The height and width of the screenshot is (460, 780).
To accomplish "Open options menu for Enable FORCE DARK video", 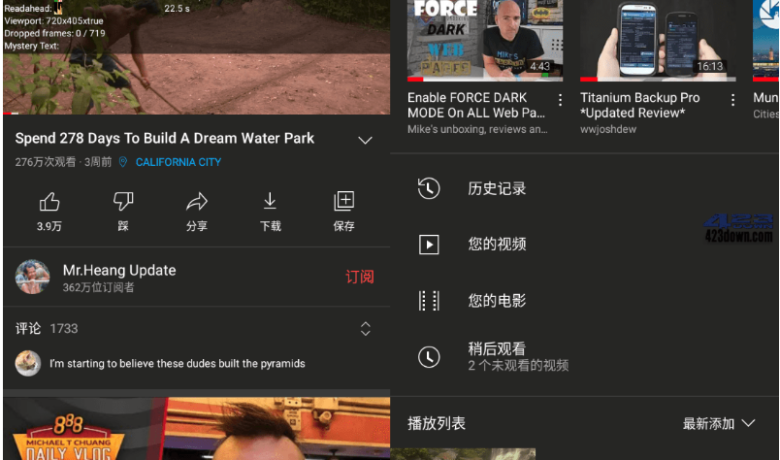I will [x=560, y=100].
